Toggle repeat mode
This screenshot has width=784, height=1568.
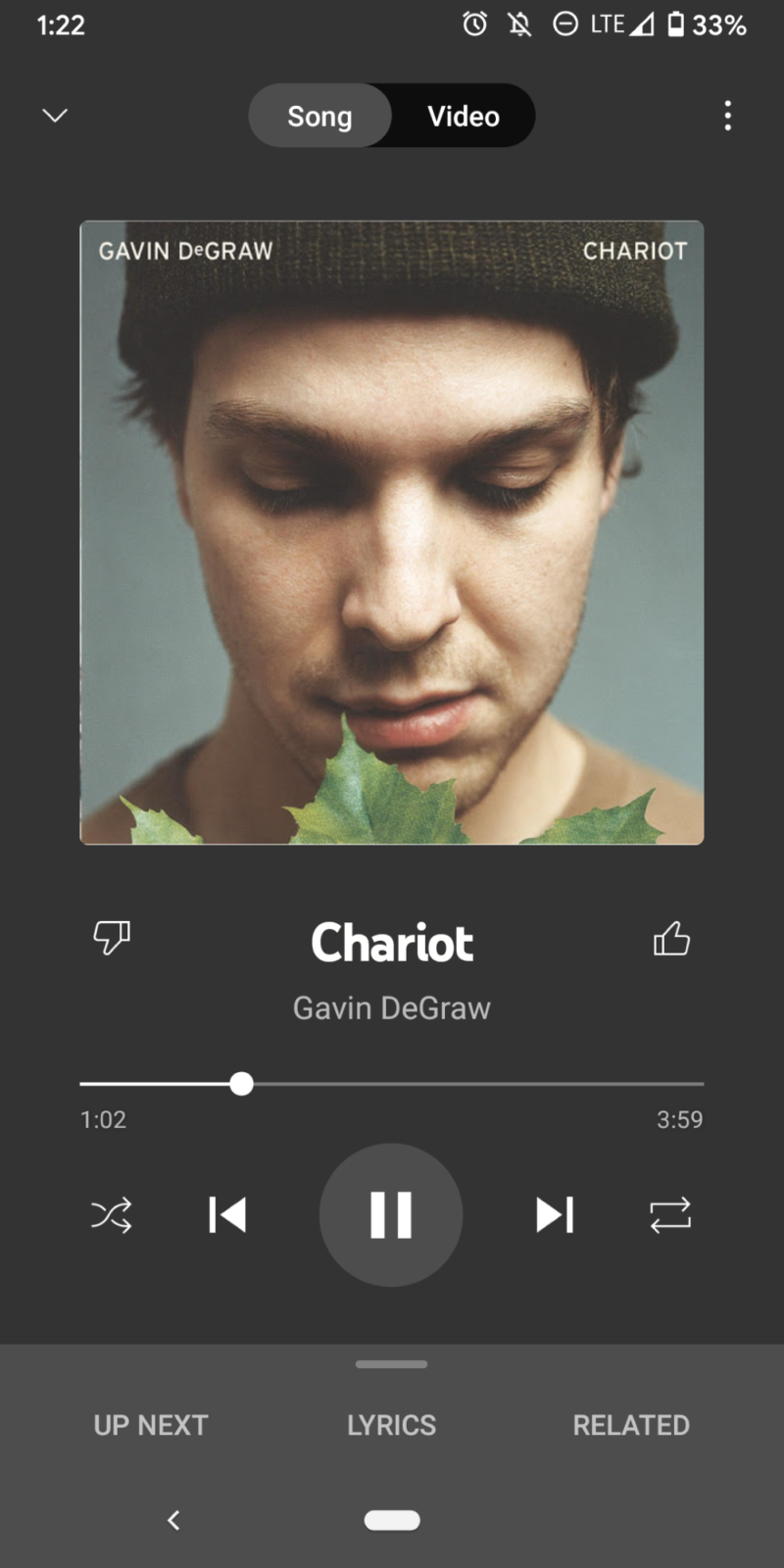click(x=670, y=1215)
